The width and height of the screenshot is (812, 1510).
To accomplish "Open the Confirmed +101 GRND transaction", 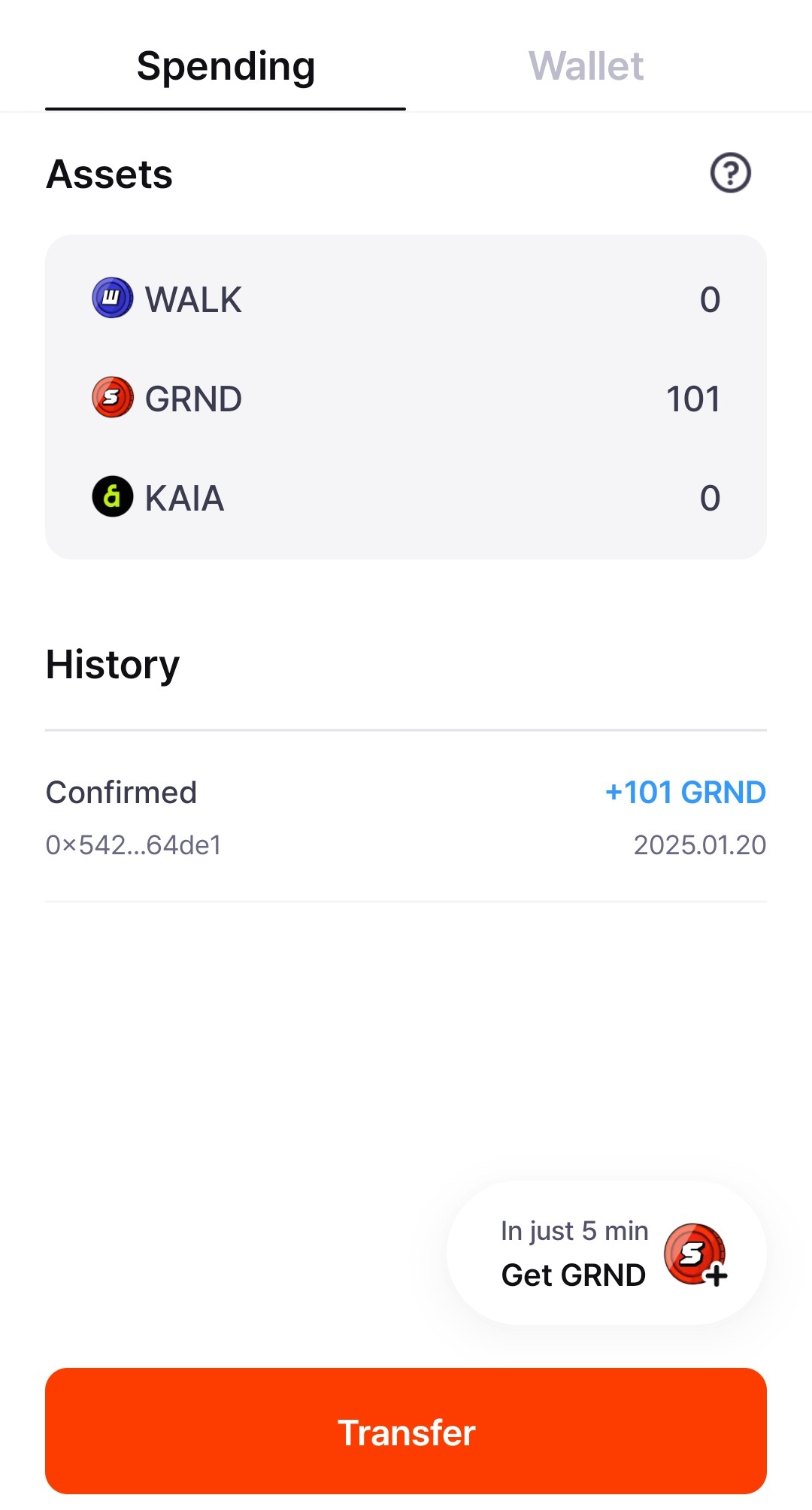I will click(x=406, y=817).
